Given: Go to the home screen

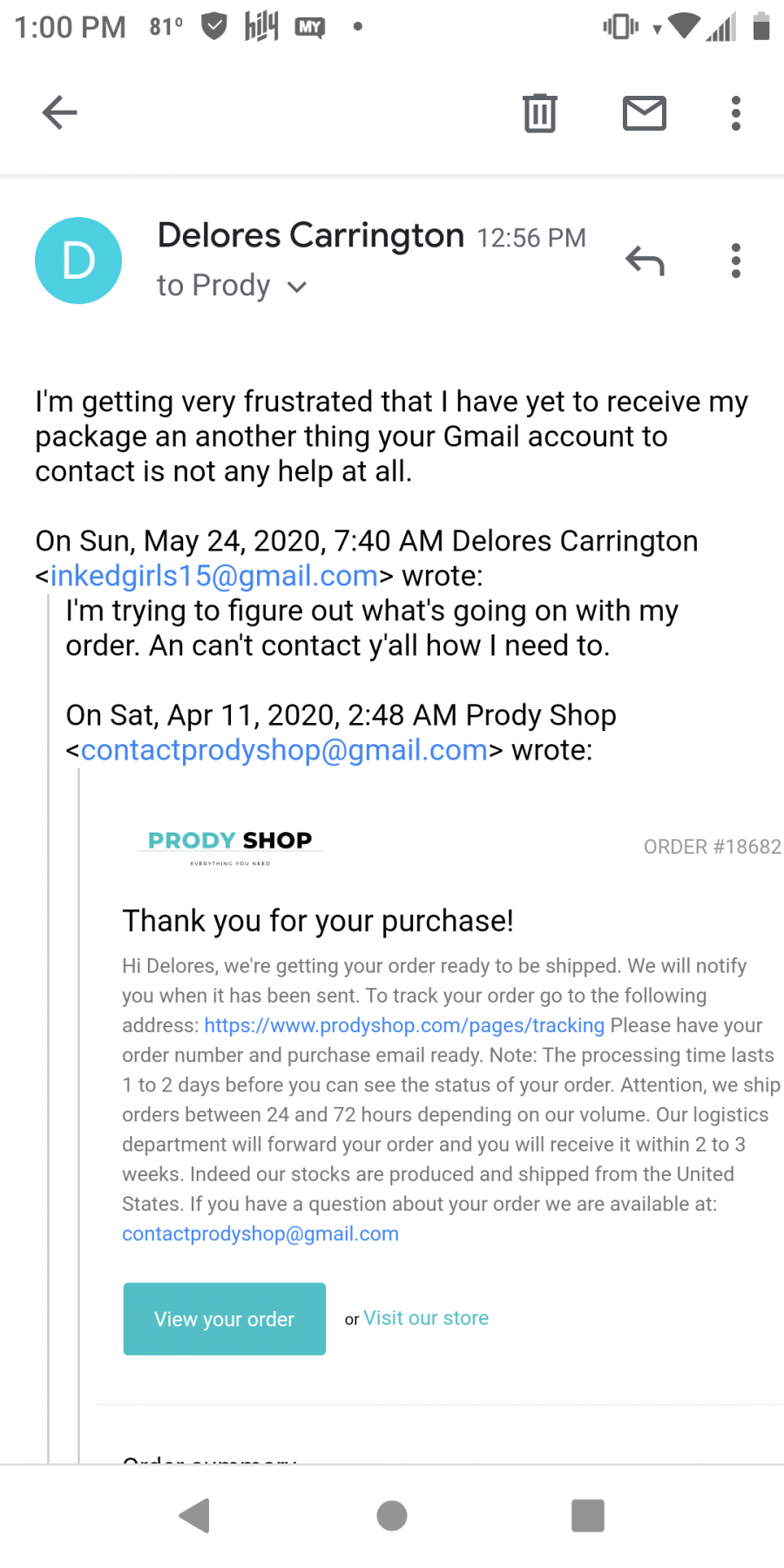Looking at the screenshot, I should [392, 1516].
